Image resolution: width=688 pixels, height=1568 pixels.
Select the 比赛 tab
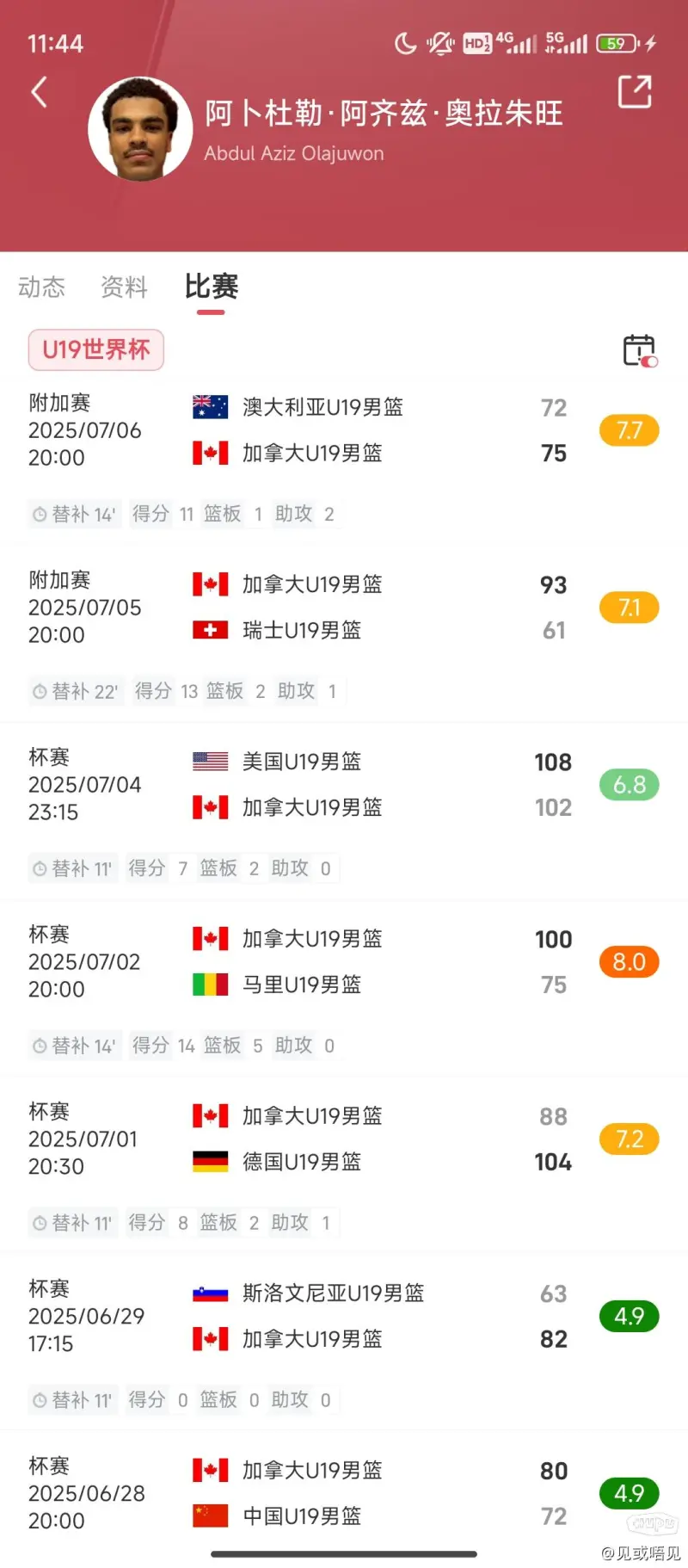211,287
